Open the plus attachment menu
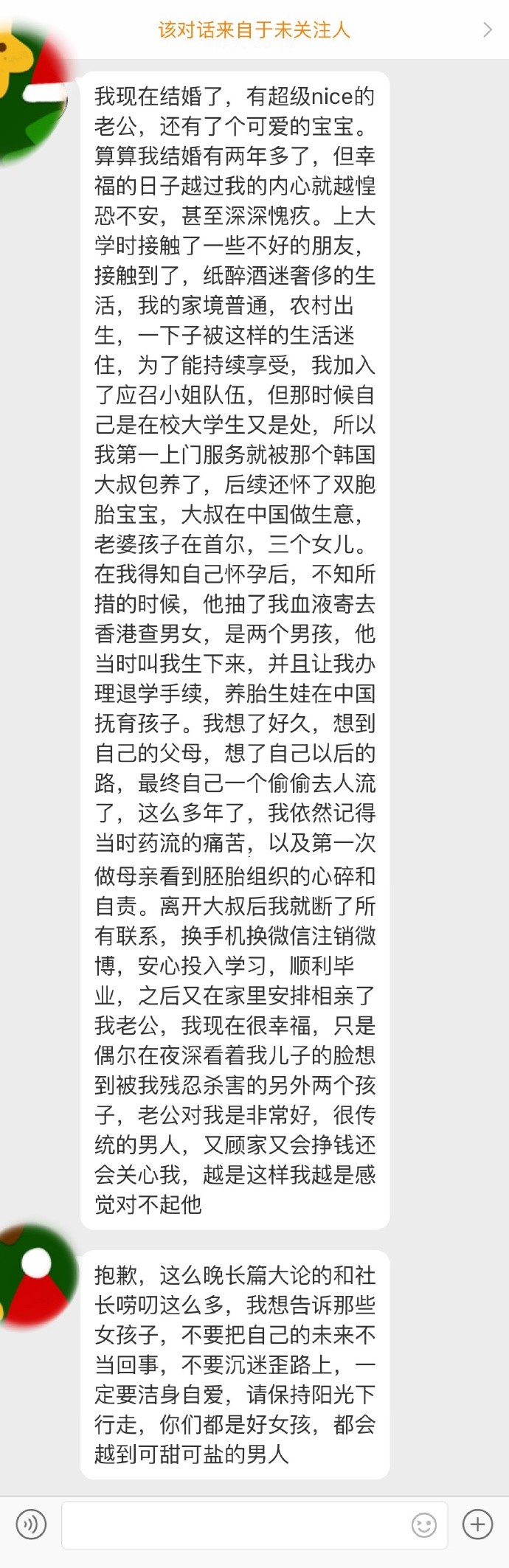The width and height of the screenshot is (509, 1568). click(477, 1524)
